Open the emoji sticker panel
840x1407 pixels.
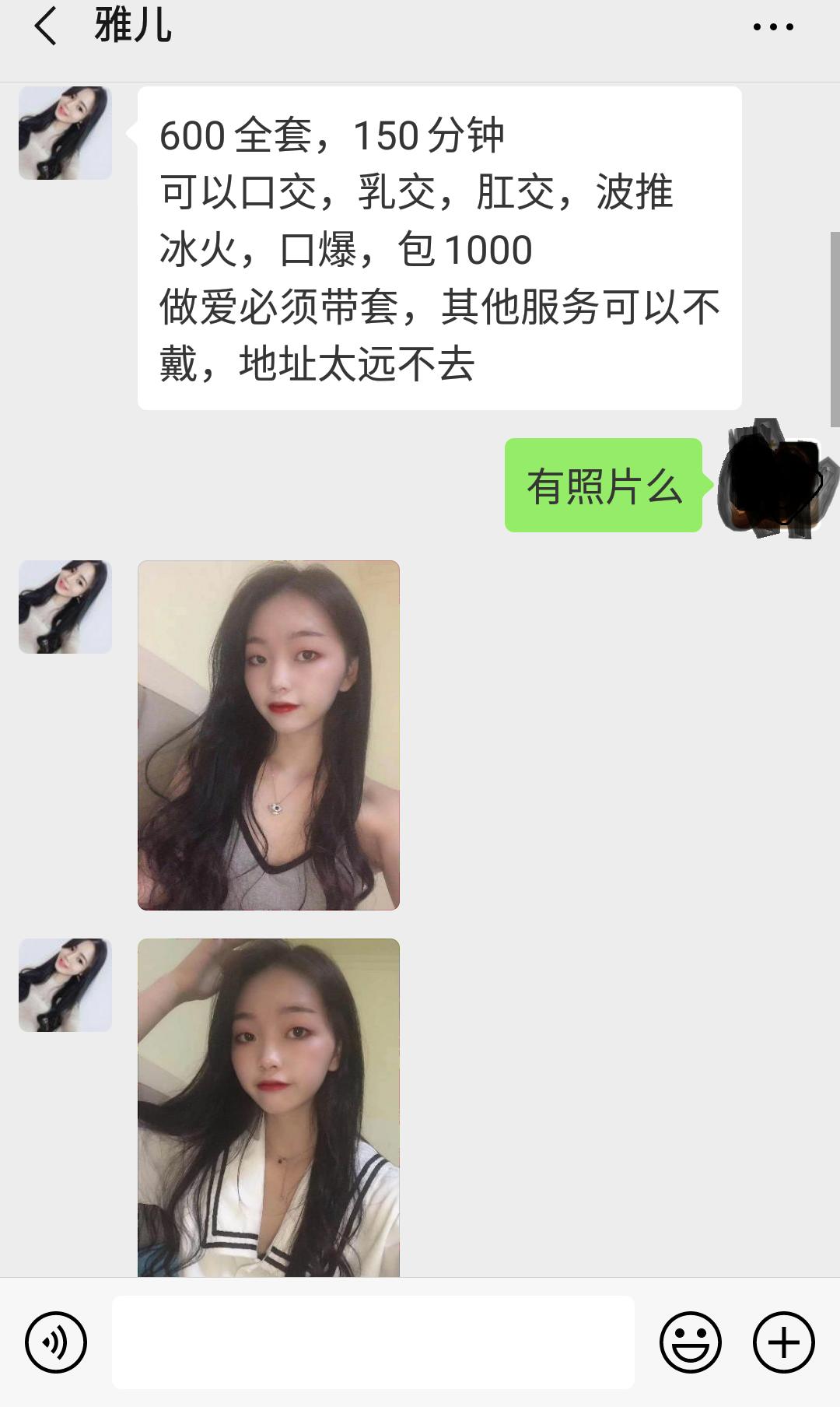[x=690, y=1342]
